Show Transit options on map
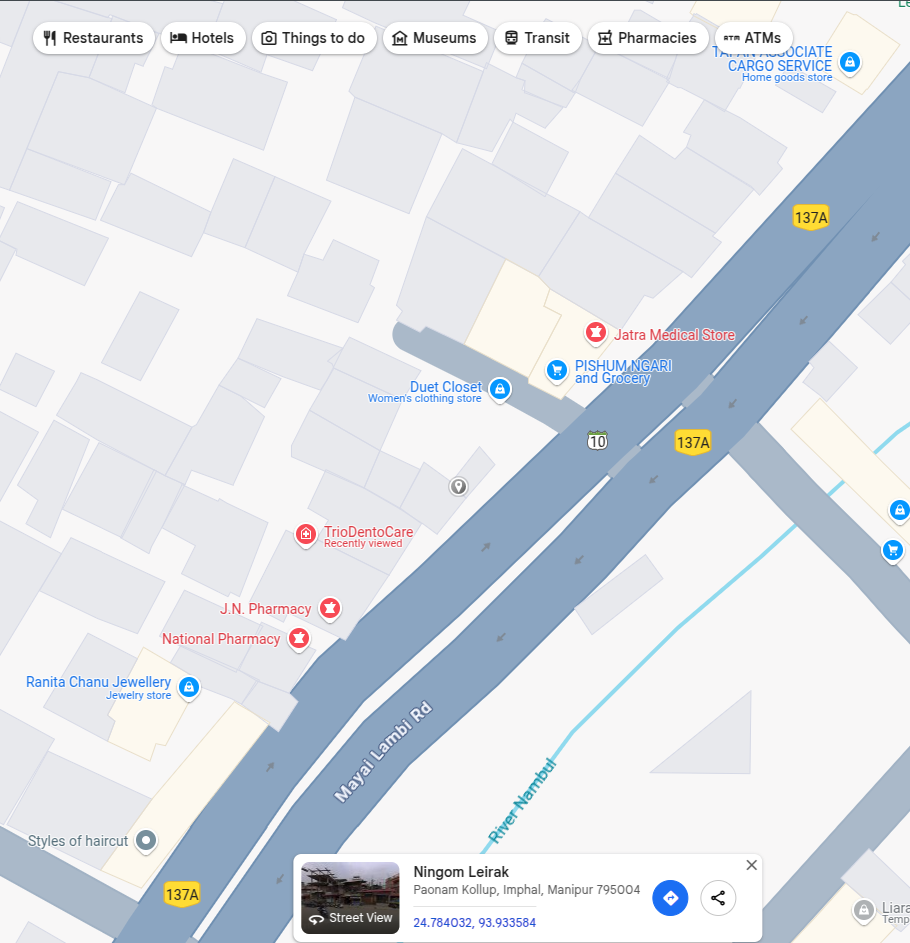 pos(537,38)
